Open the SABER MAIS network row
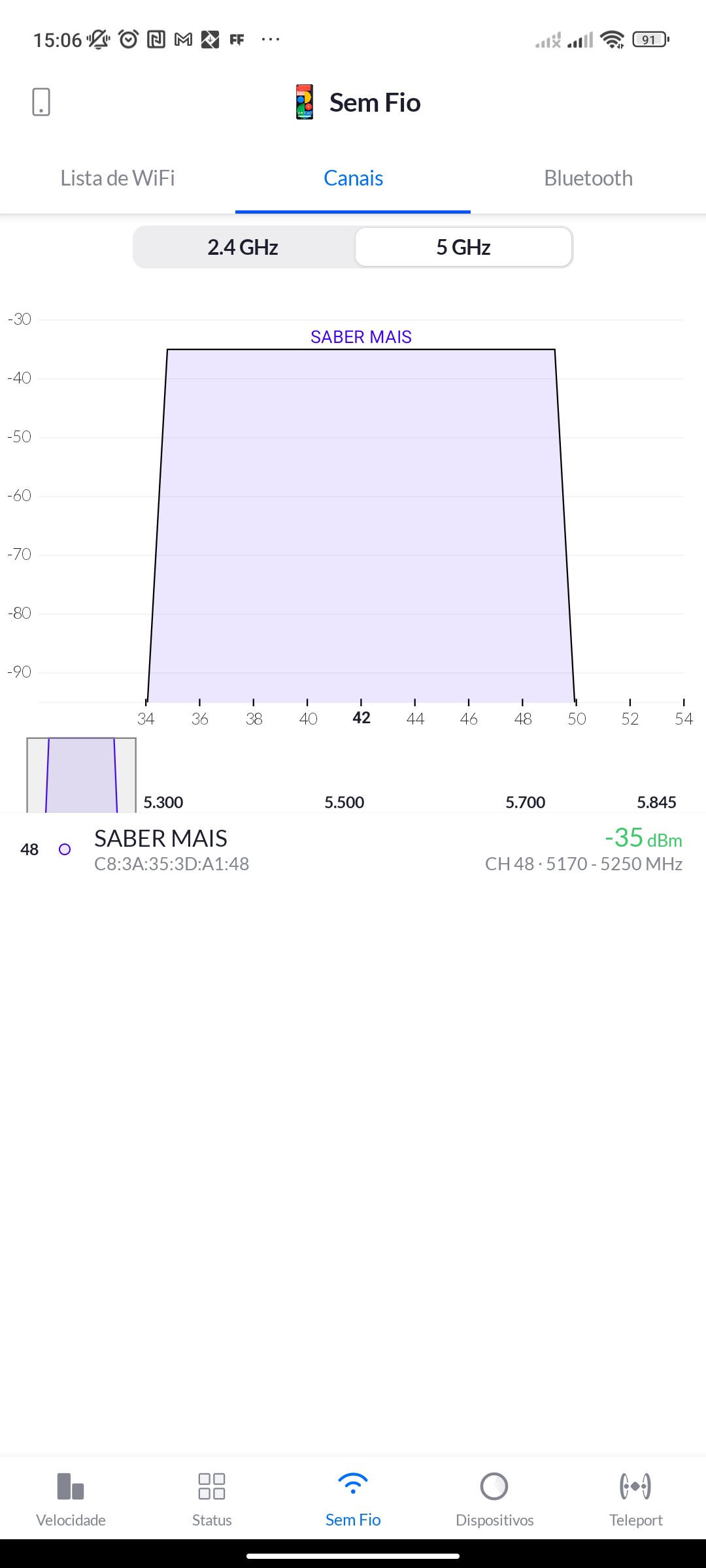706x1568 pixels. 353,849
